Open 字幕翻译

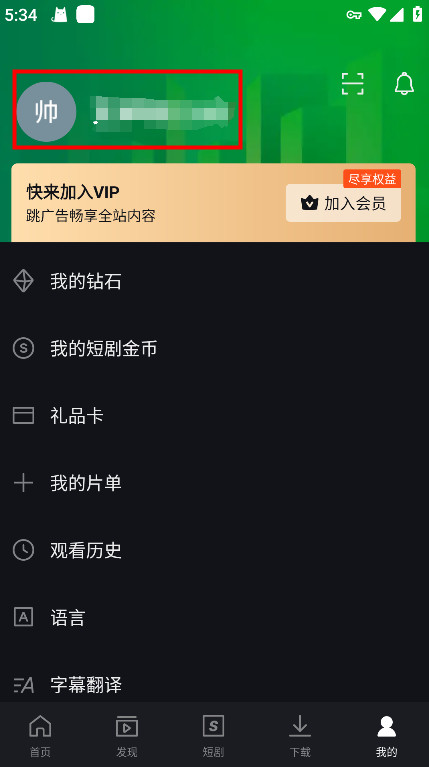point(214,684)
